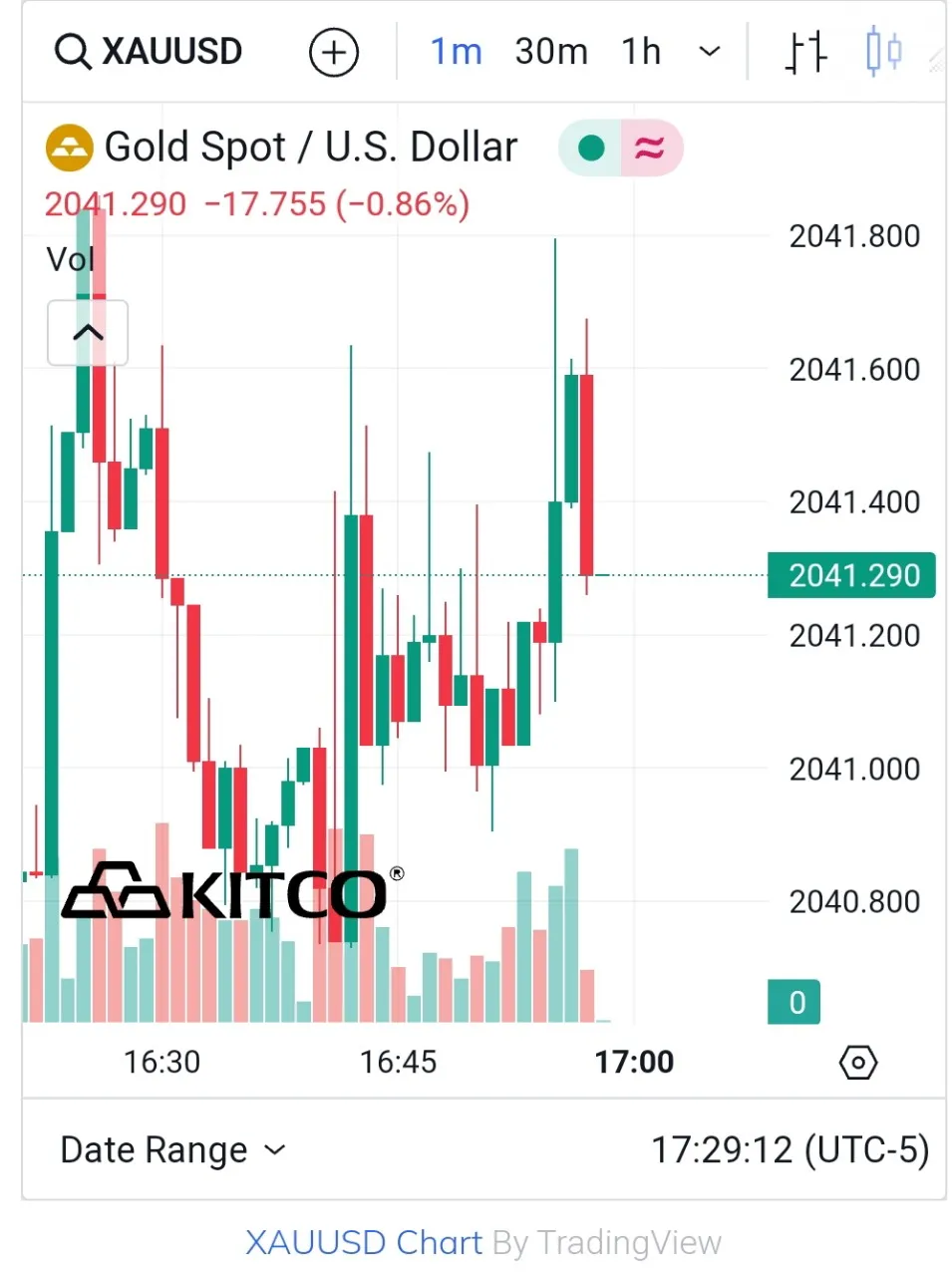Viewport: 952px width, 1276px height.
Task: Collapse the Vol indicator legend
Action: coord(88,333)
